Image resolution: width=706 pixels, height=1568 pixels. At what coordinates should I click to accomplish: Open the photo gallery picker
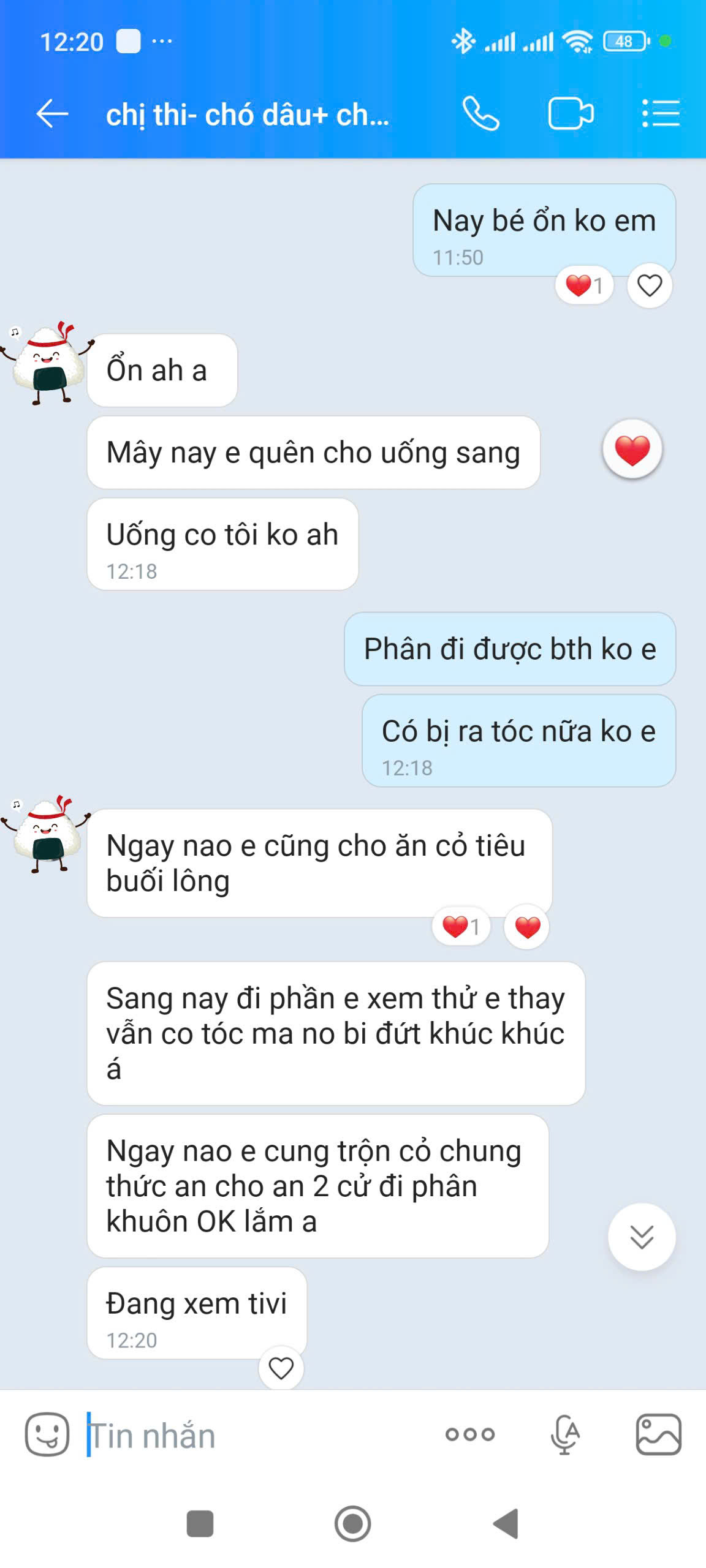(658, 1434)
